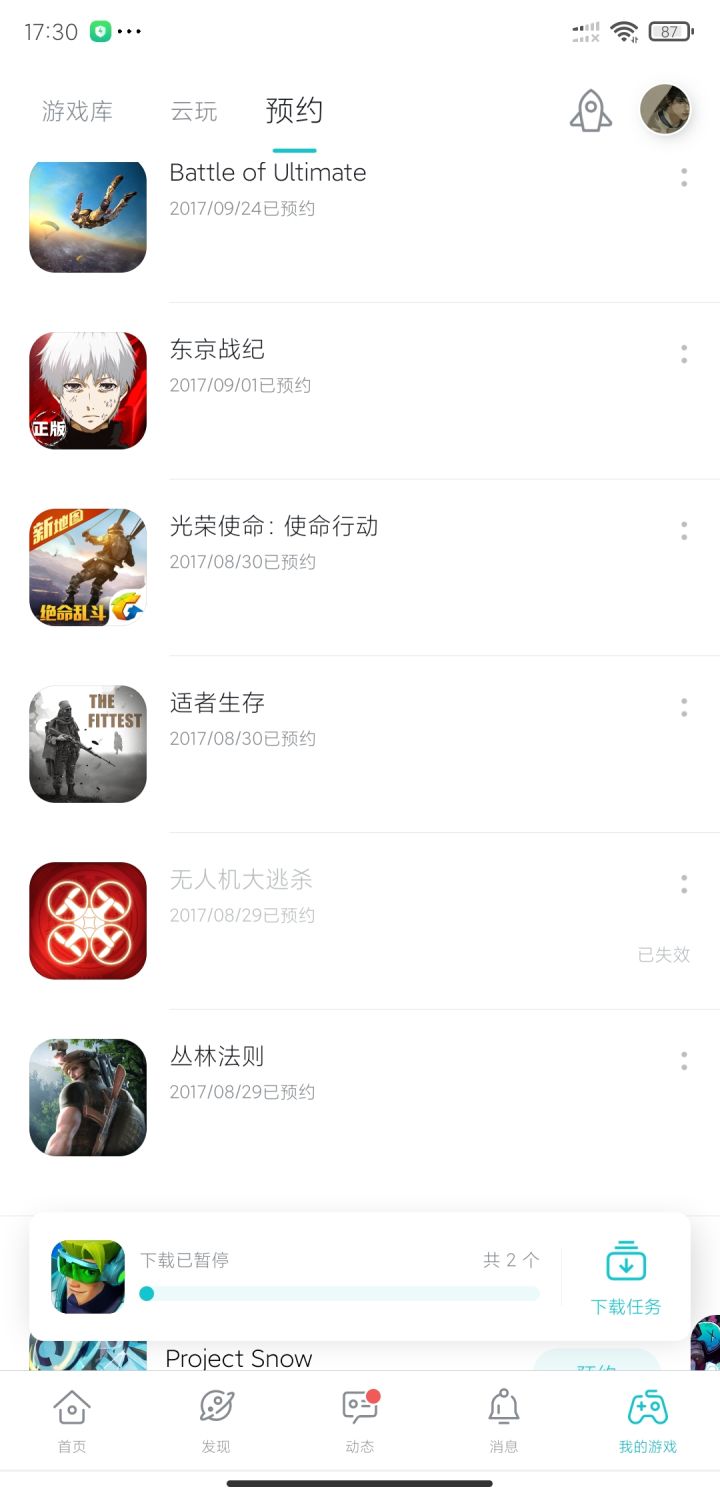Open more options for 丛林法则

684,1061
